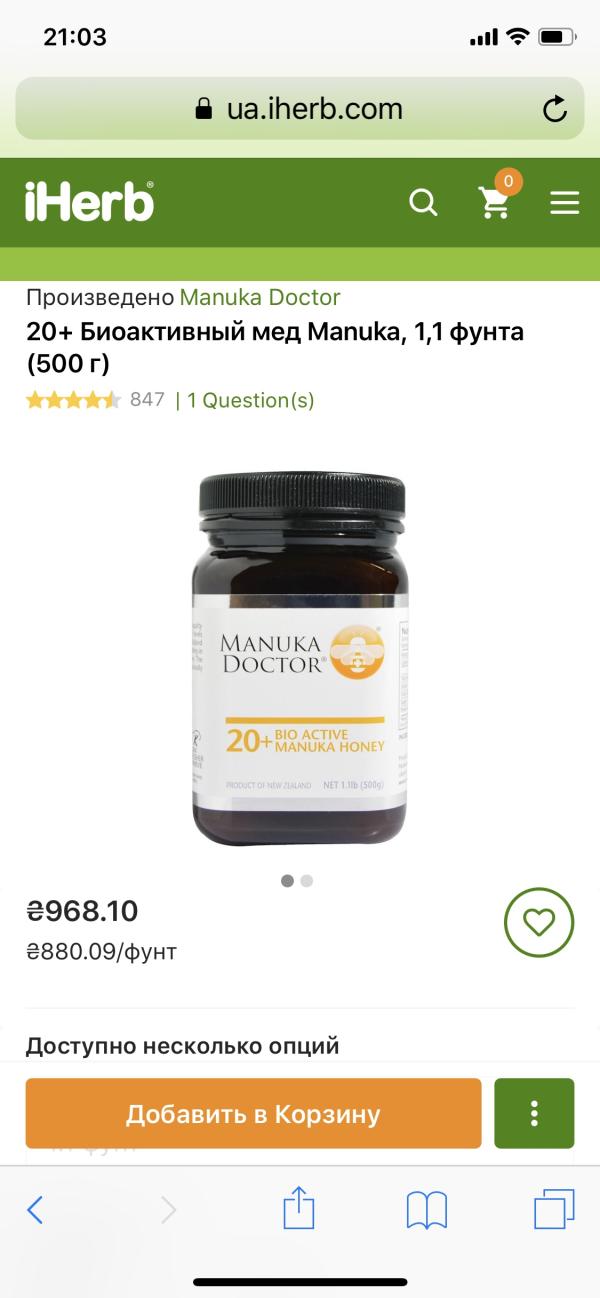600x1298 pixels.
Task: Reload the page in the address bar
Action: 554,109
